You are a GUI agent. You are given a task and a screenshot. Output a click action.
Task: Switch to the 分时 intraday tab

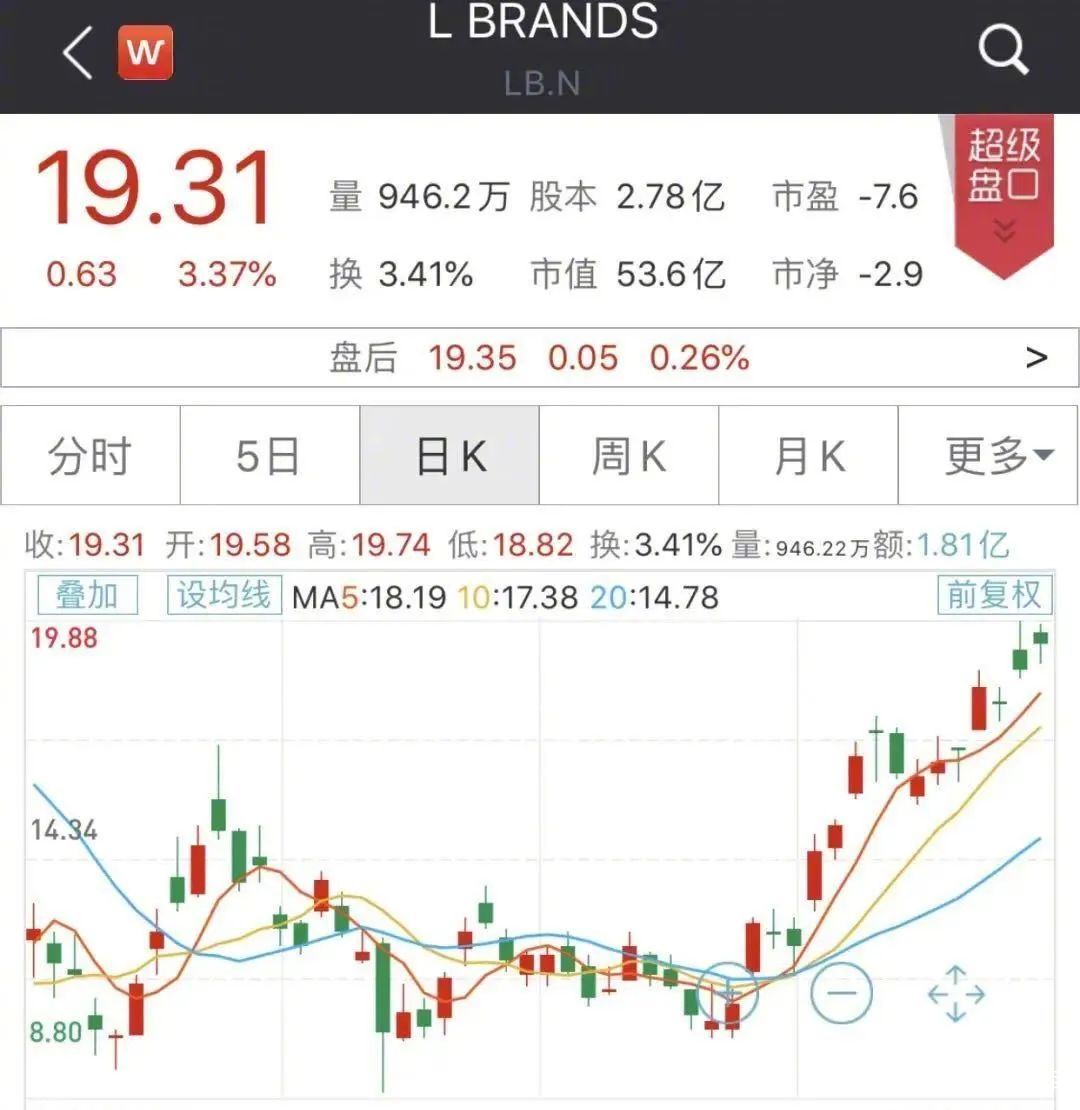point(90,455)
